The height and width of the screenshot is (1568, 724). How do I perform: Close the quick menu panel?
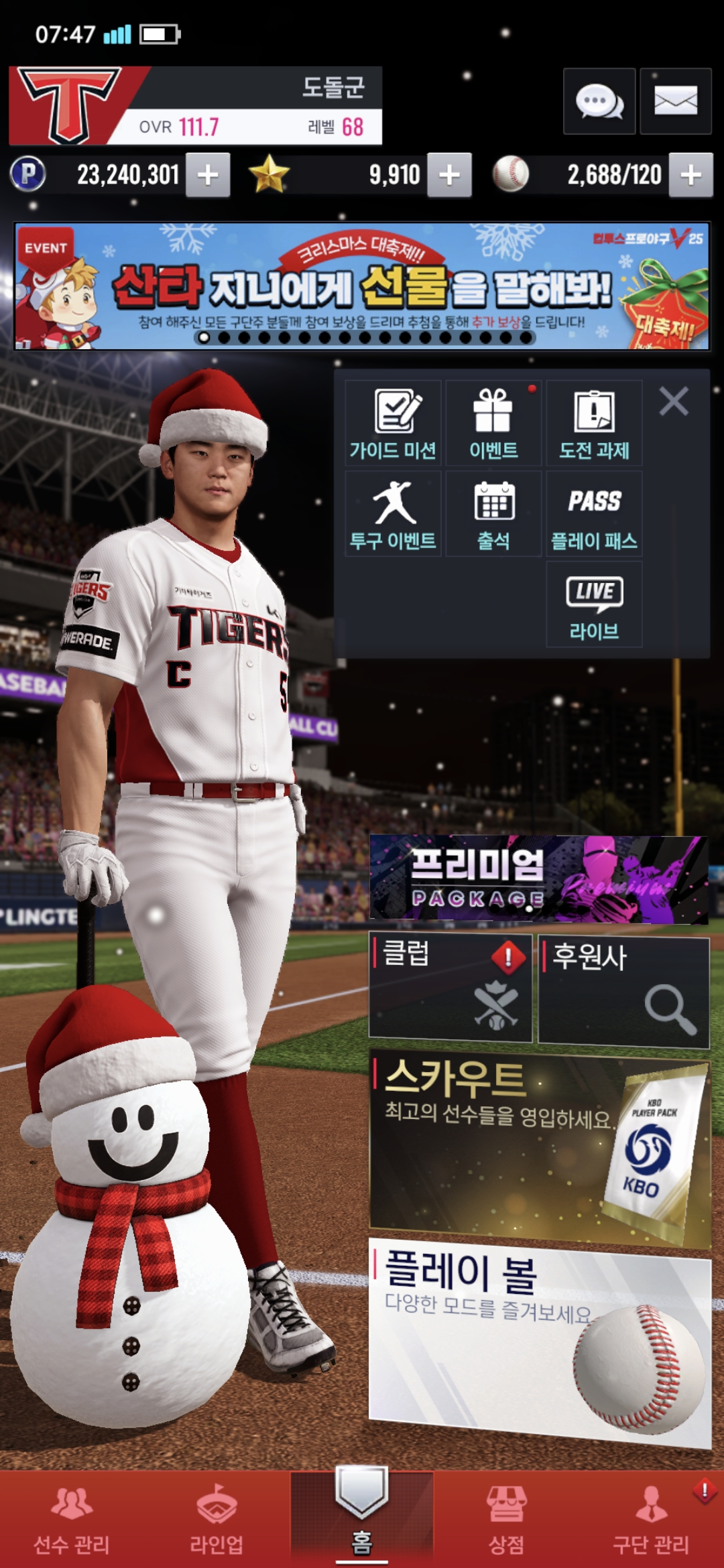click(673, 401)
